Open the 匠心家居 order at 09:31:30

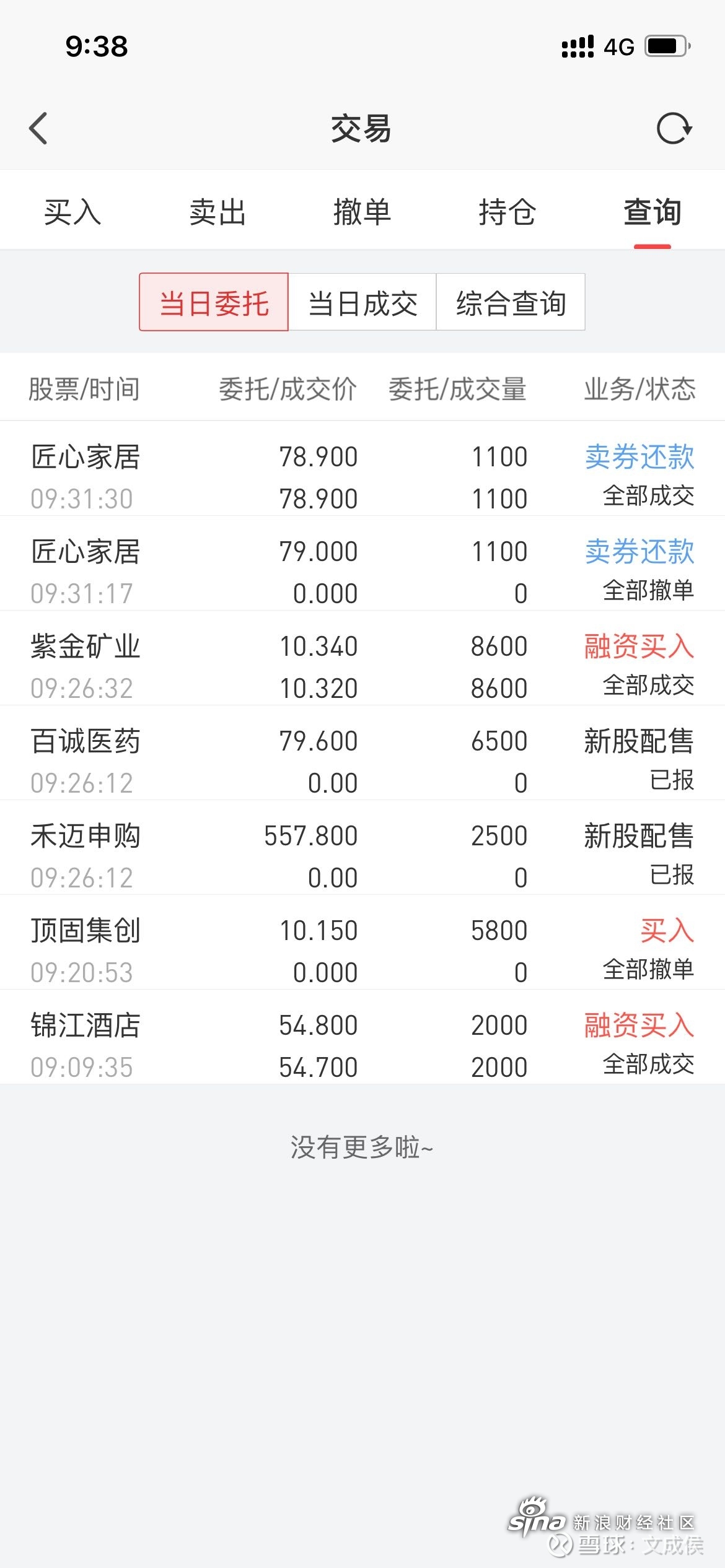pyautogui.click(x=362, y=469)
